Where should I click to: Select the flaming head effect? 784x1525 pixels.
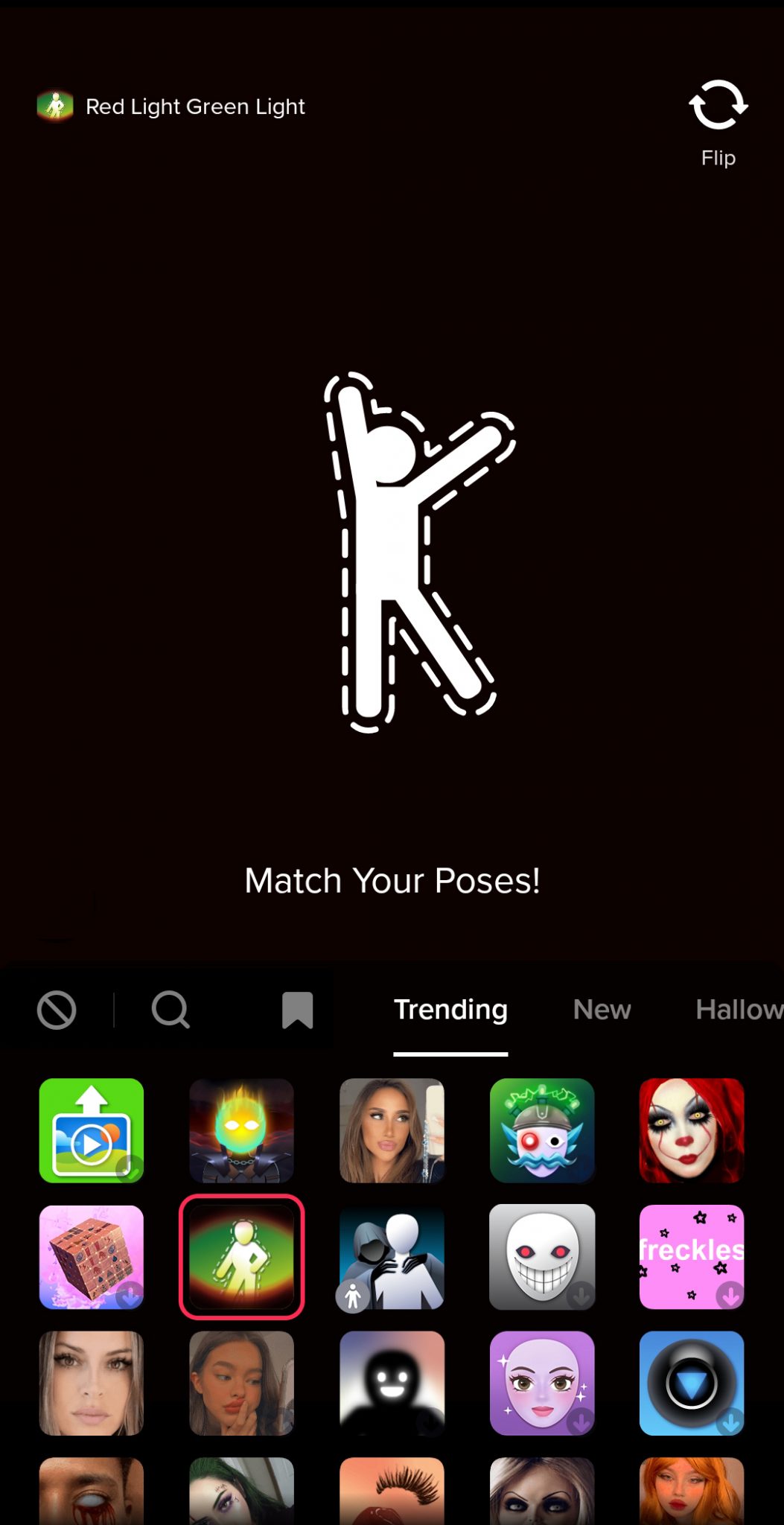point(241,1130)
